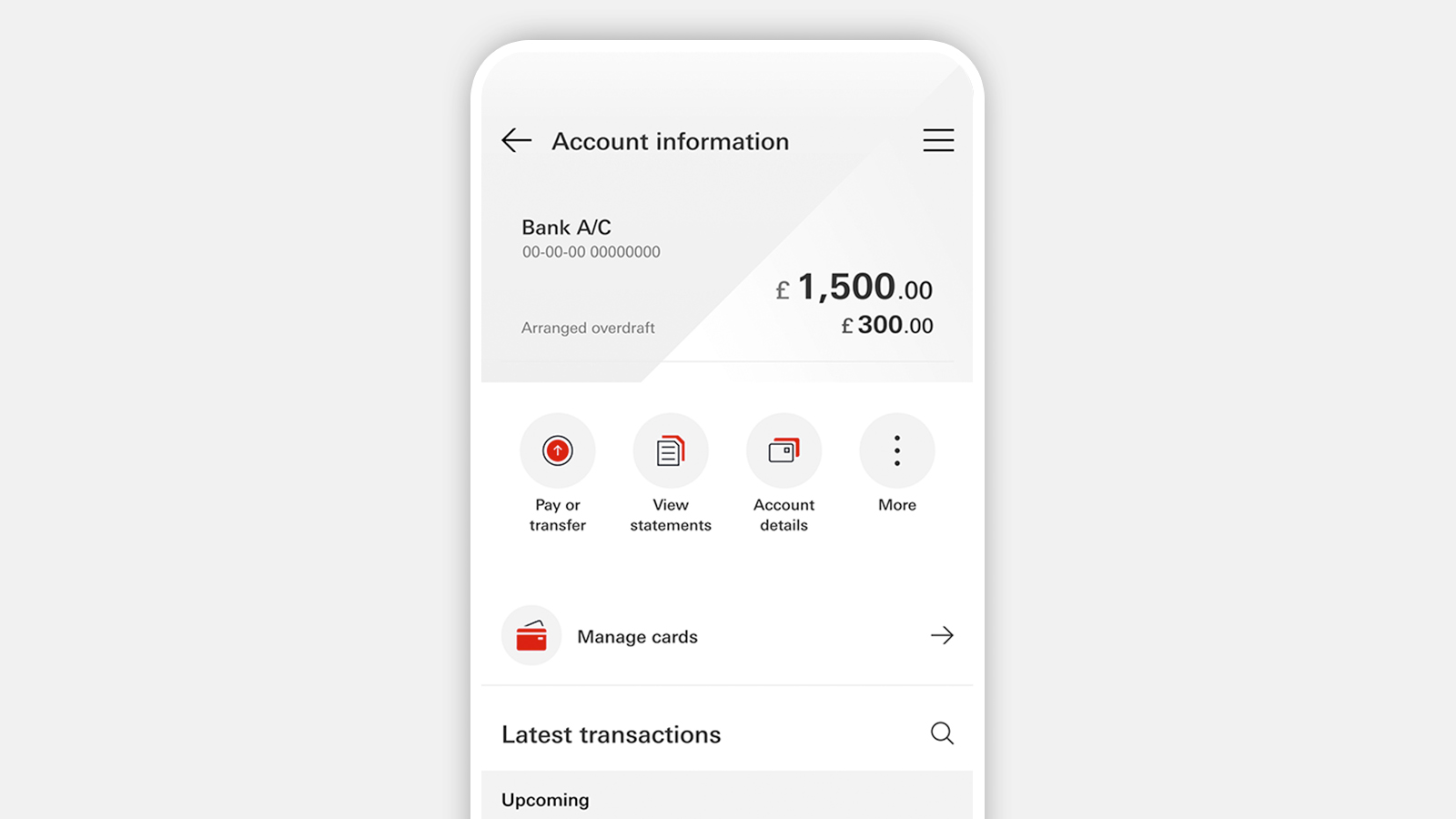Image resolution: width=1456 pixels, height=819 pixels.
Task: Show Account details
Action: (x=784, y=451)
